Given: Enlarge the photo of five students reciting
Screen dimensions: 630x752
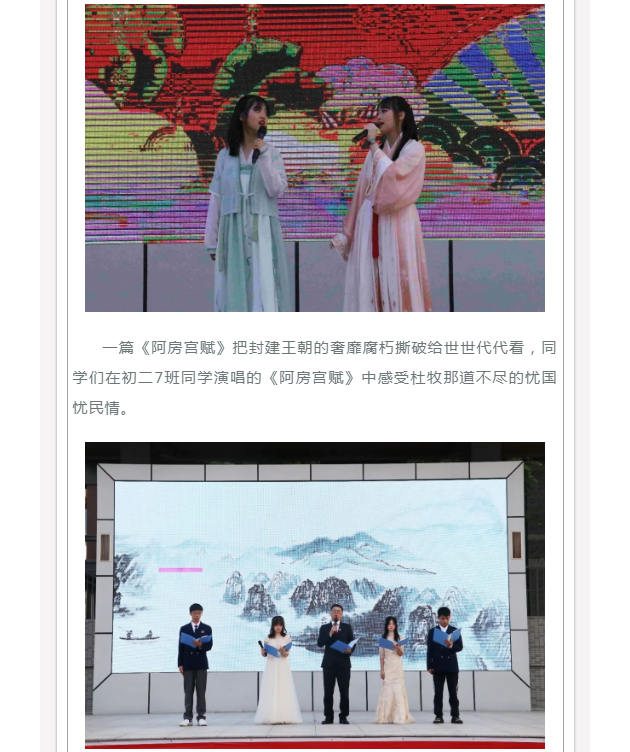Looking at the screenshot, I should 314,595.
